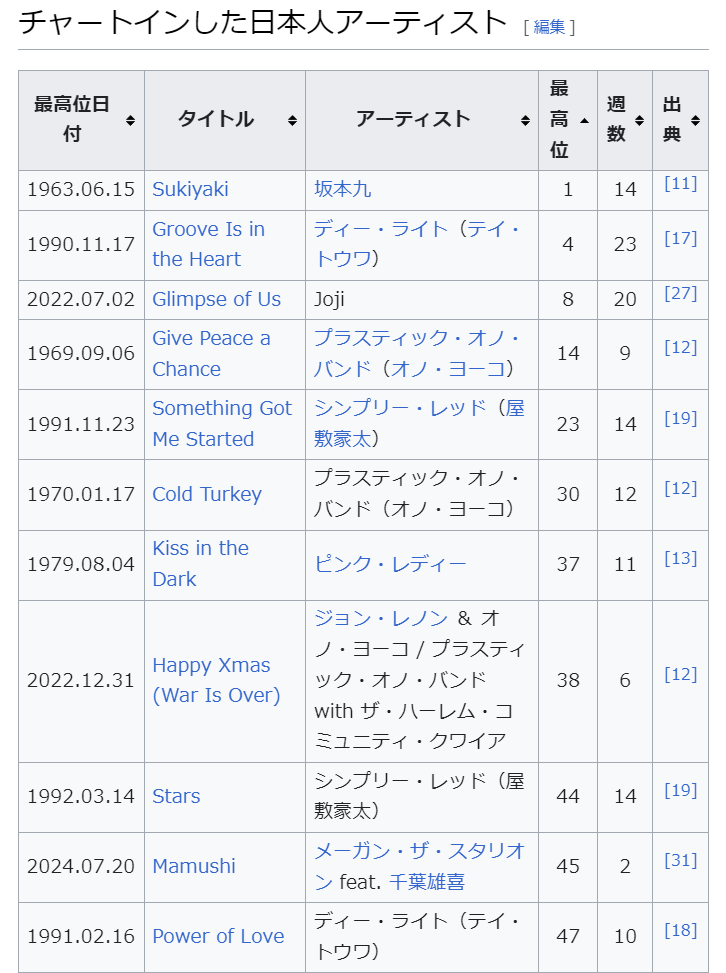Screen dimensions: 726x973
Task: Open the Cold Turkey song link
Action: point(206,494)
